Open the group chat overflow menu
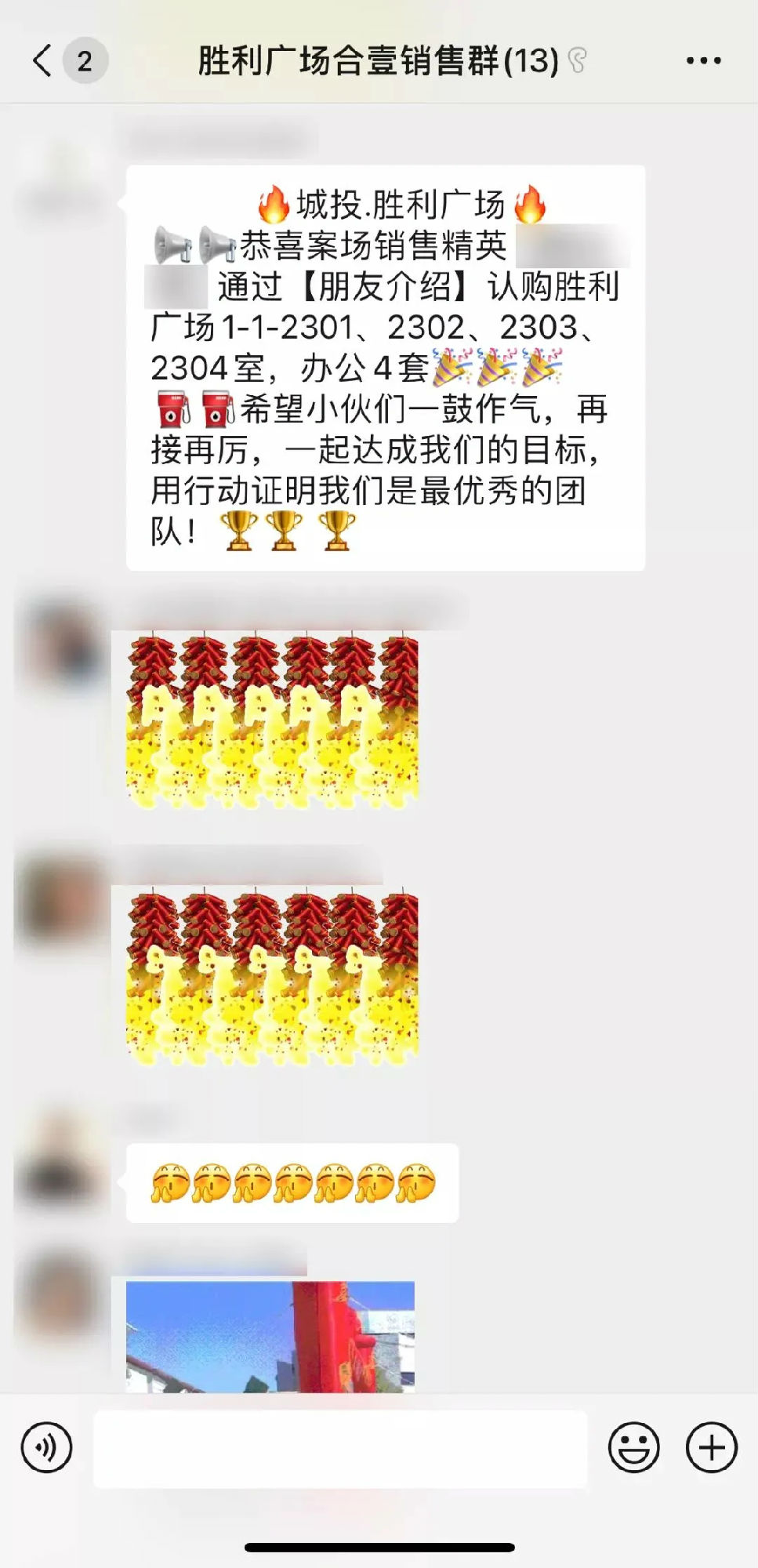 703,60
